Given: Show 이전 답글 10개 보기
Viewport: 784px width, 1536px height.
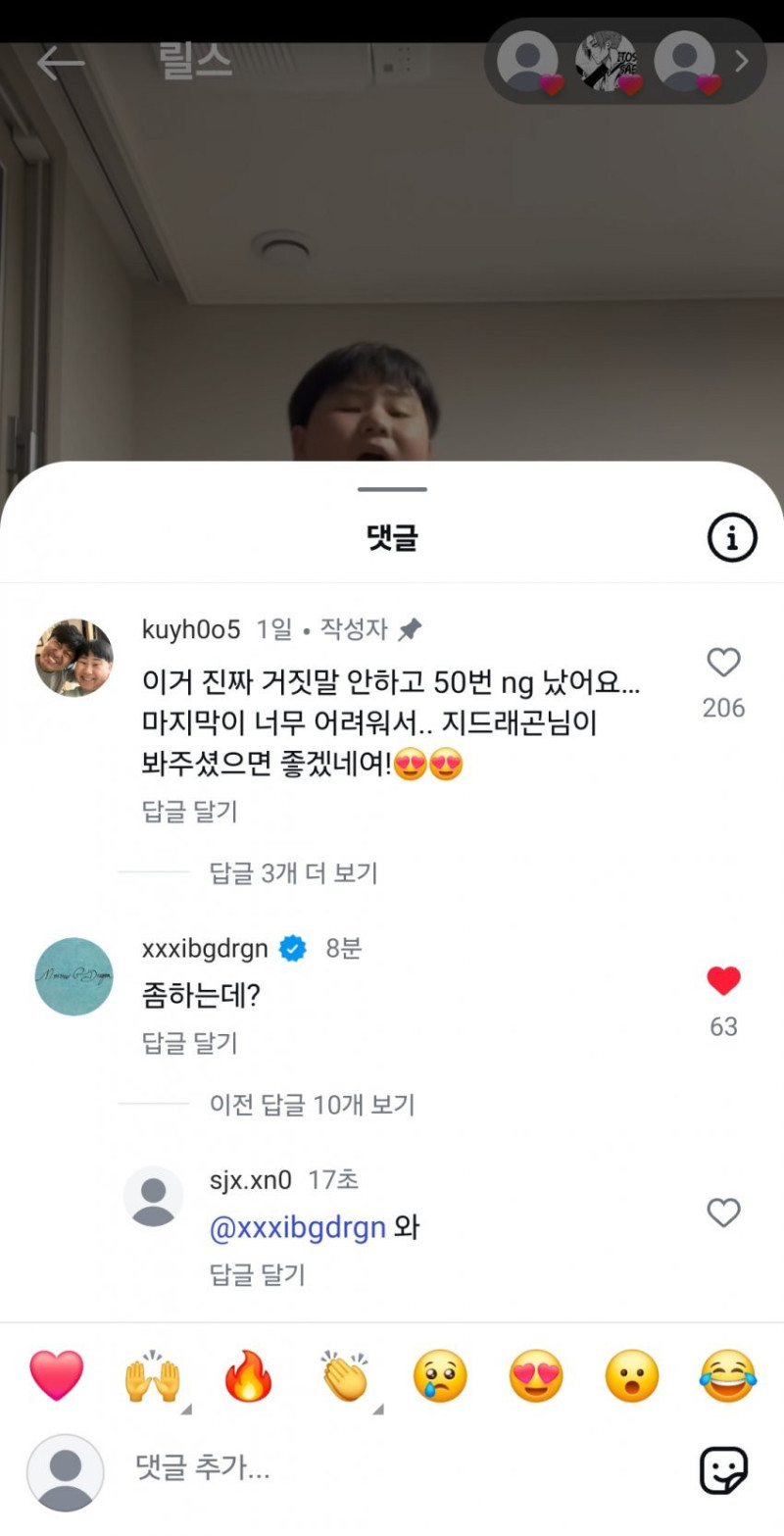Looking at the screenshot, I should [312, 1105].
